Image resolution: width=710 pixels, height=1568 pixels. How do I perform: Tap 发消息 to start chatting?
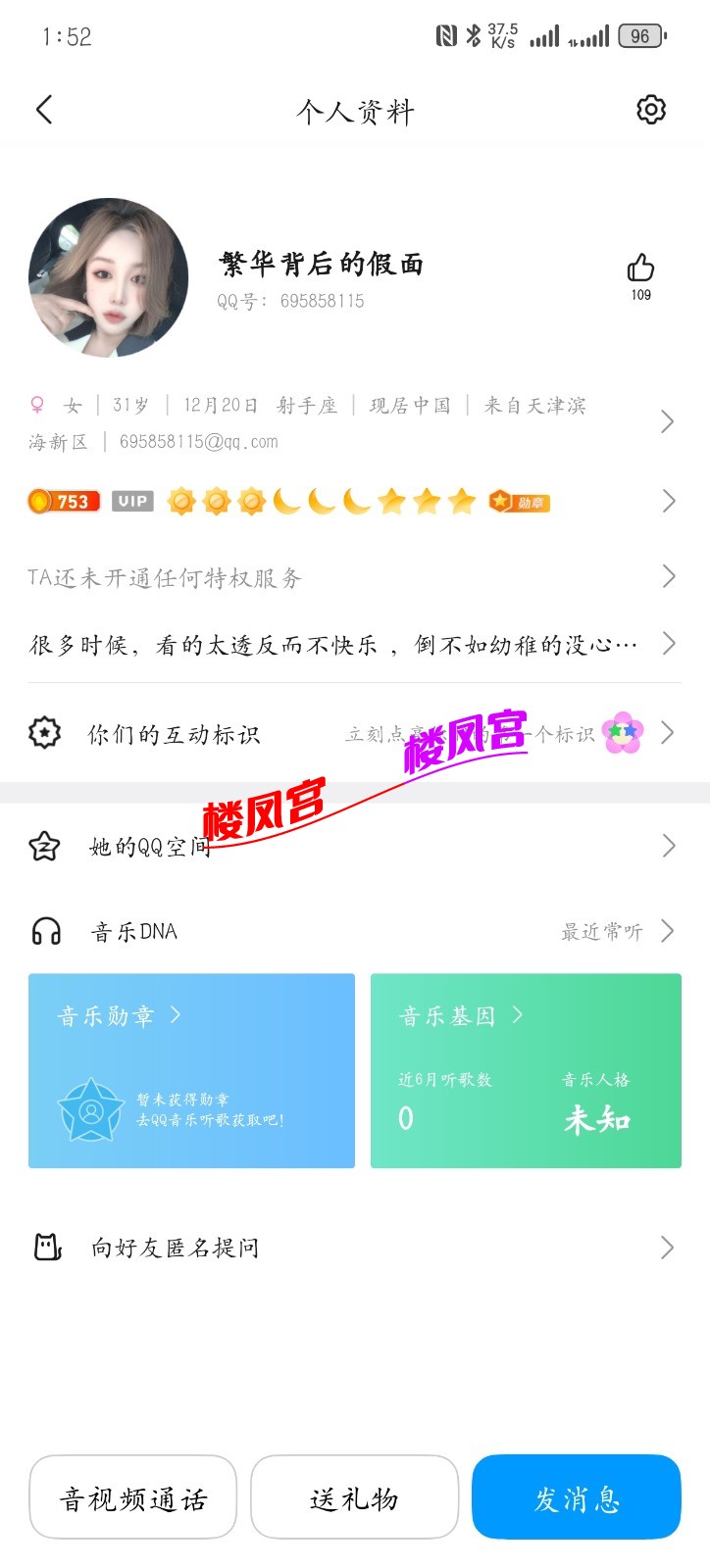click(577, 1497)
